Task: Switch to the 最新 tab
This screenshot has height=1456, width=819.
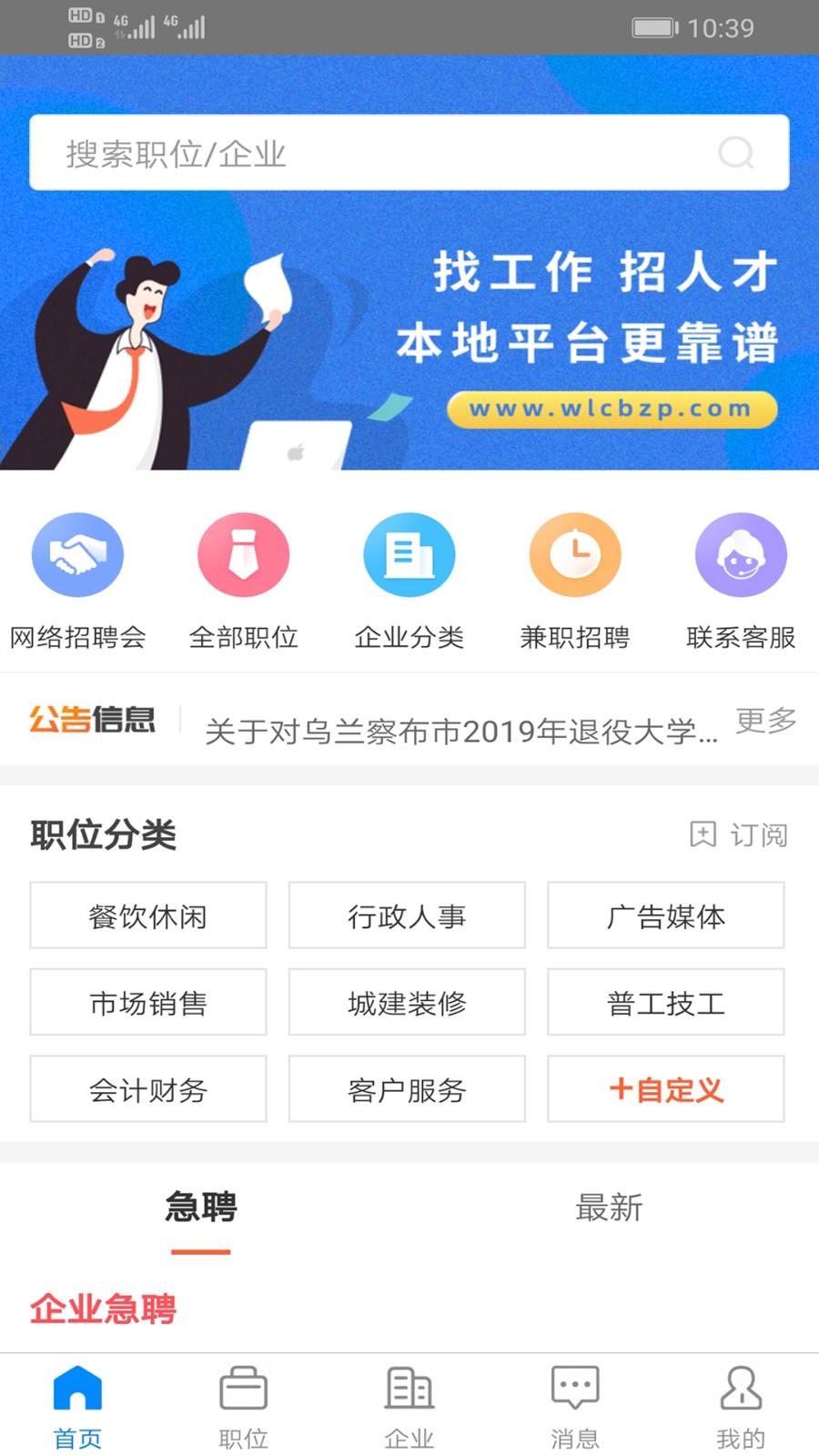Action: point(608,1208)
